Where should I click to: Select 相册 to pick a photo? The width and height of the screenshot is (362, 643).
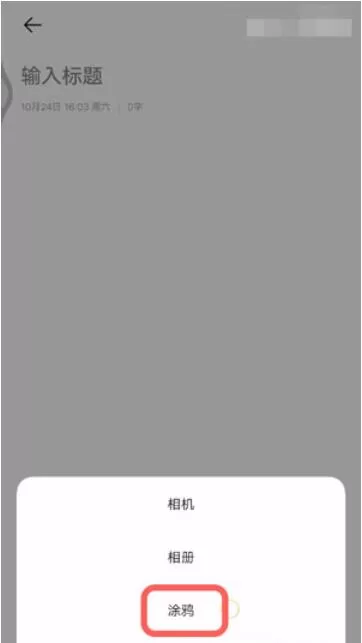tap(181, 558)
